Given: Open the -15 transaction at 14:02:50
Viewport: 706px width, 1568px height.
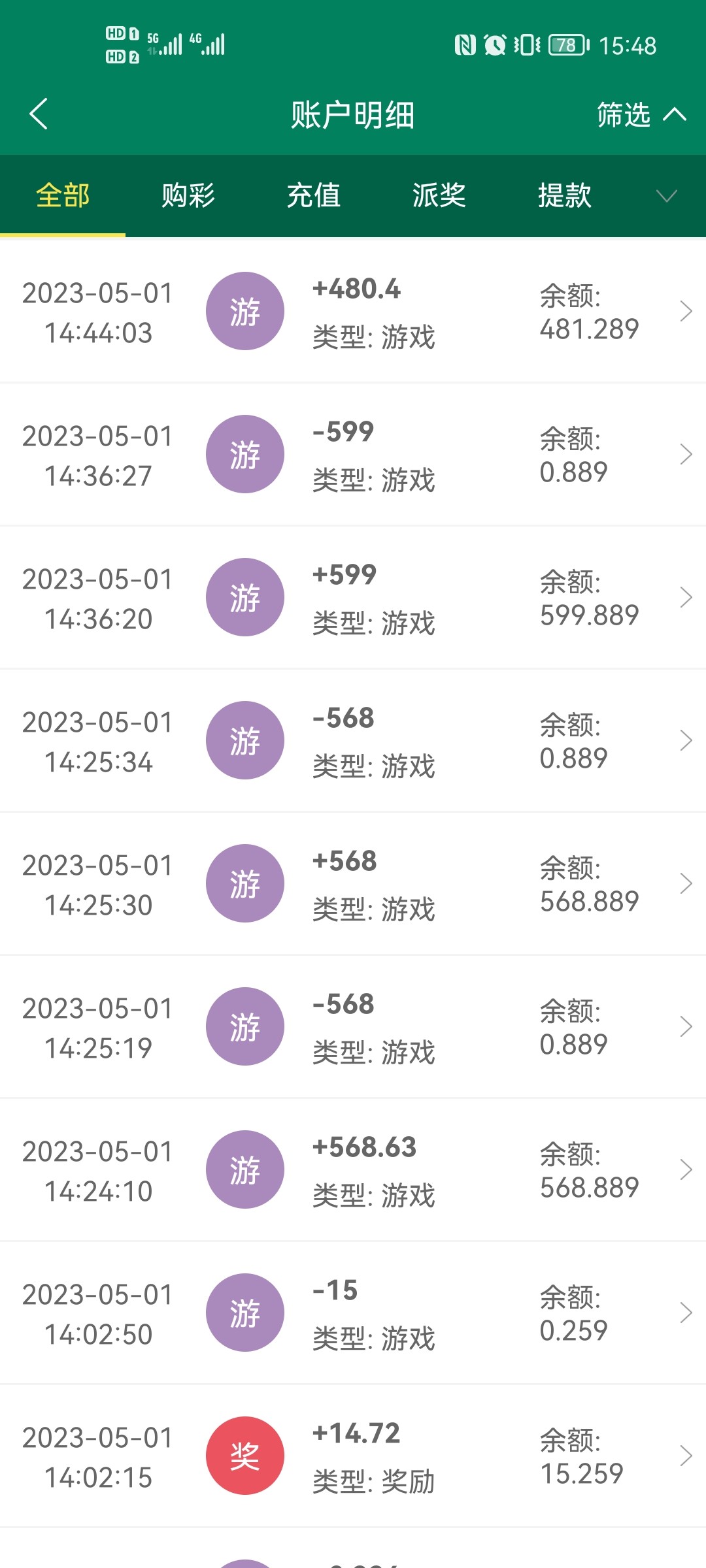Looking at the screenshot, I should [353, 1313].
